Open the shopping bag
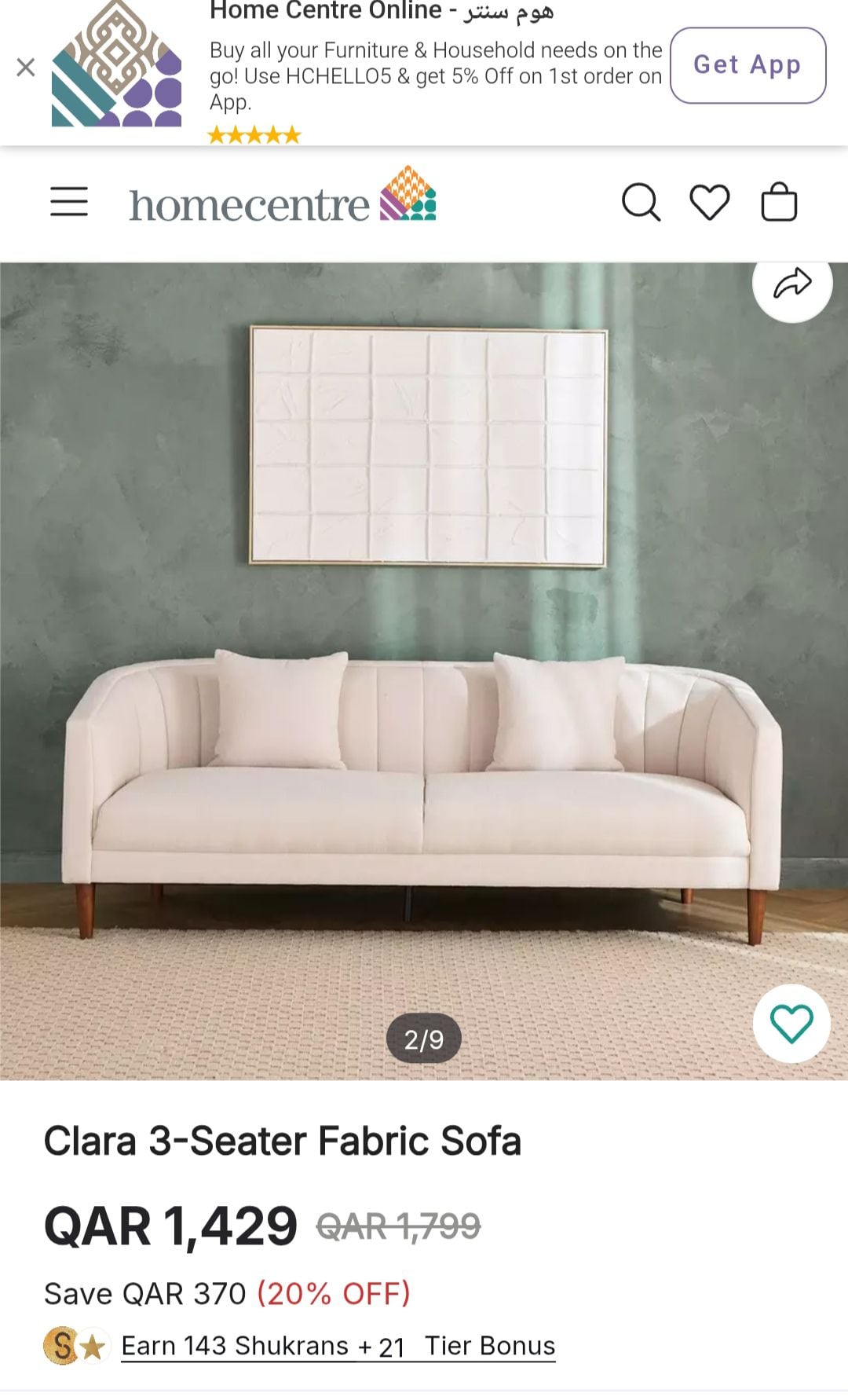The height and width of the screenshot is (1400, 848). pyautogui.click(x=779, y=202)
